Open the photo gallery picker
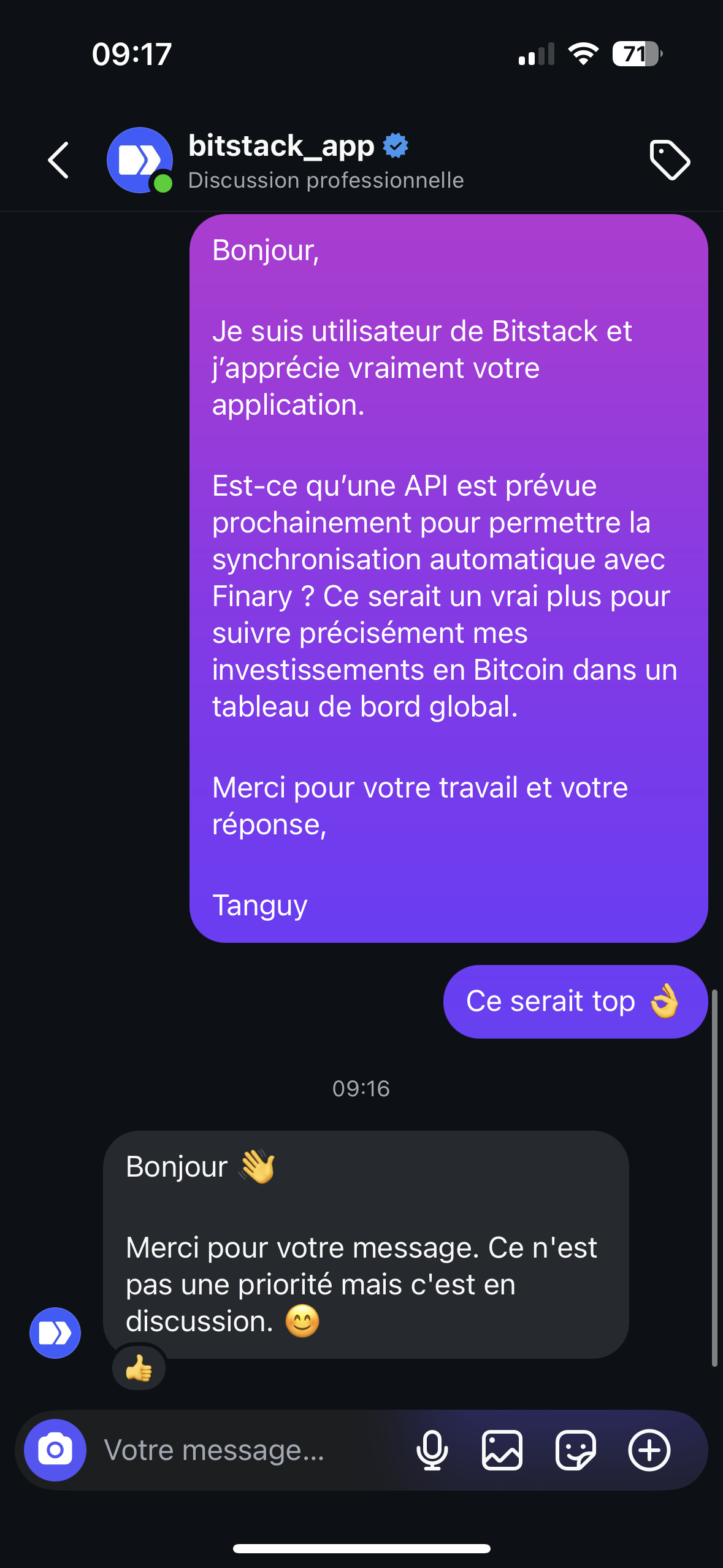Viewport: 723px width, 1568px height. coord(502,1450)
